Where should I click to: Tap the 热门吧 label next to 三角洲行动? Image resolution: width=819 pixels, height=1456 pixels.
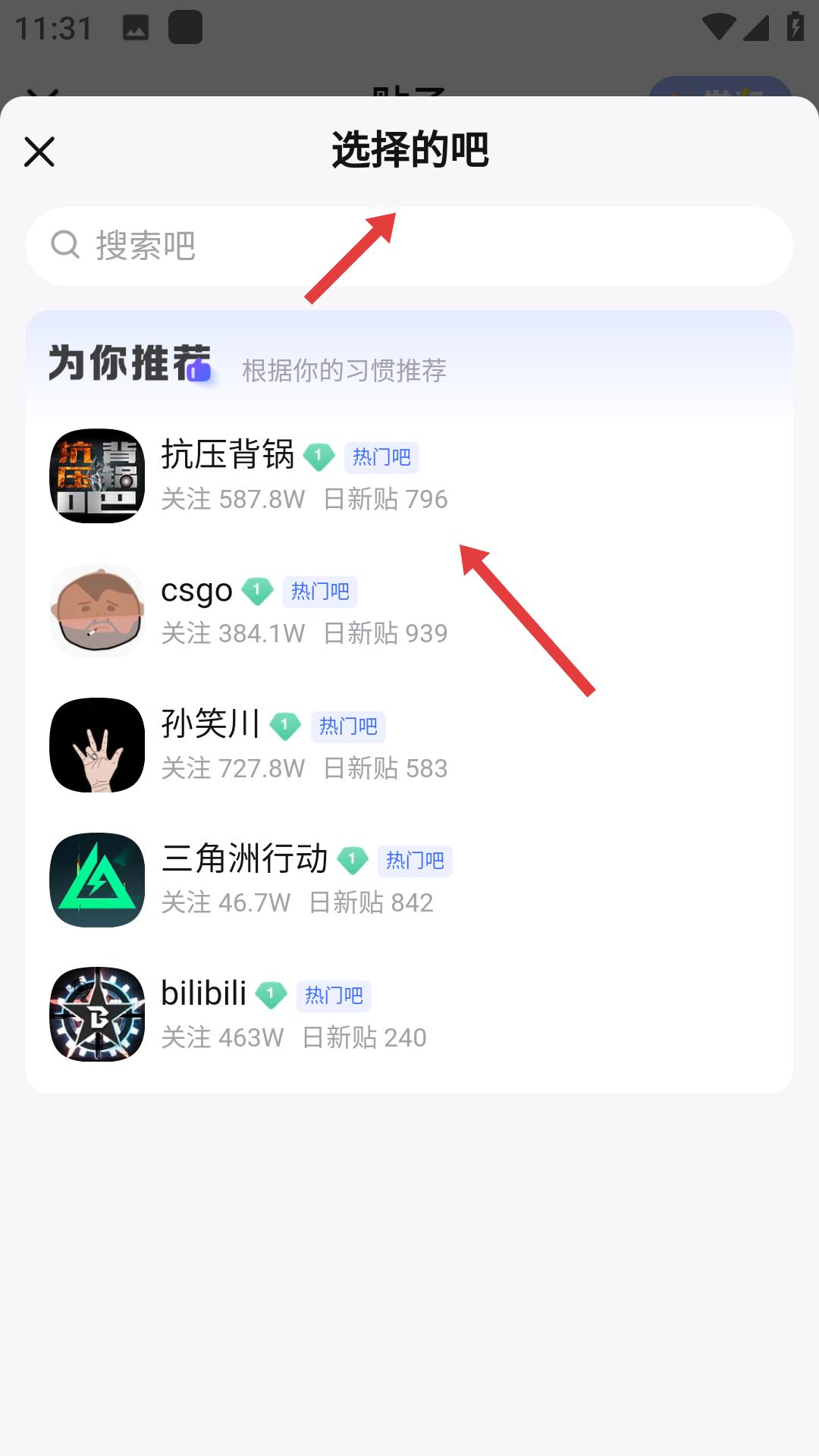coord(414,859)
